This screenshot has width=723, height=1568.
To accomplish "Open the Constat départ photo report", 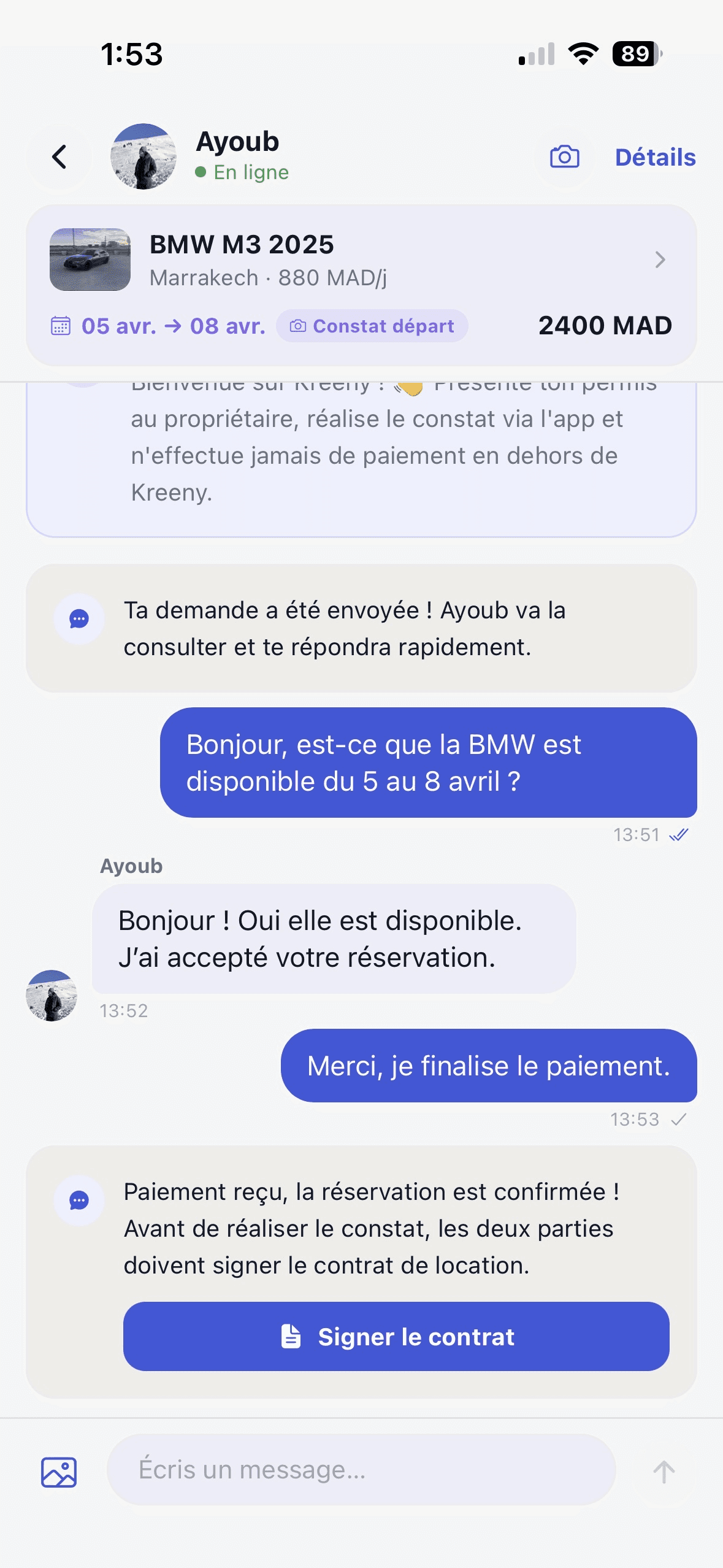I will pos(373,326).
